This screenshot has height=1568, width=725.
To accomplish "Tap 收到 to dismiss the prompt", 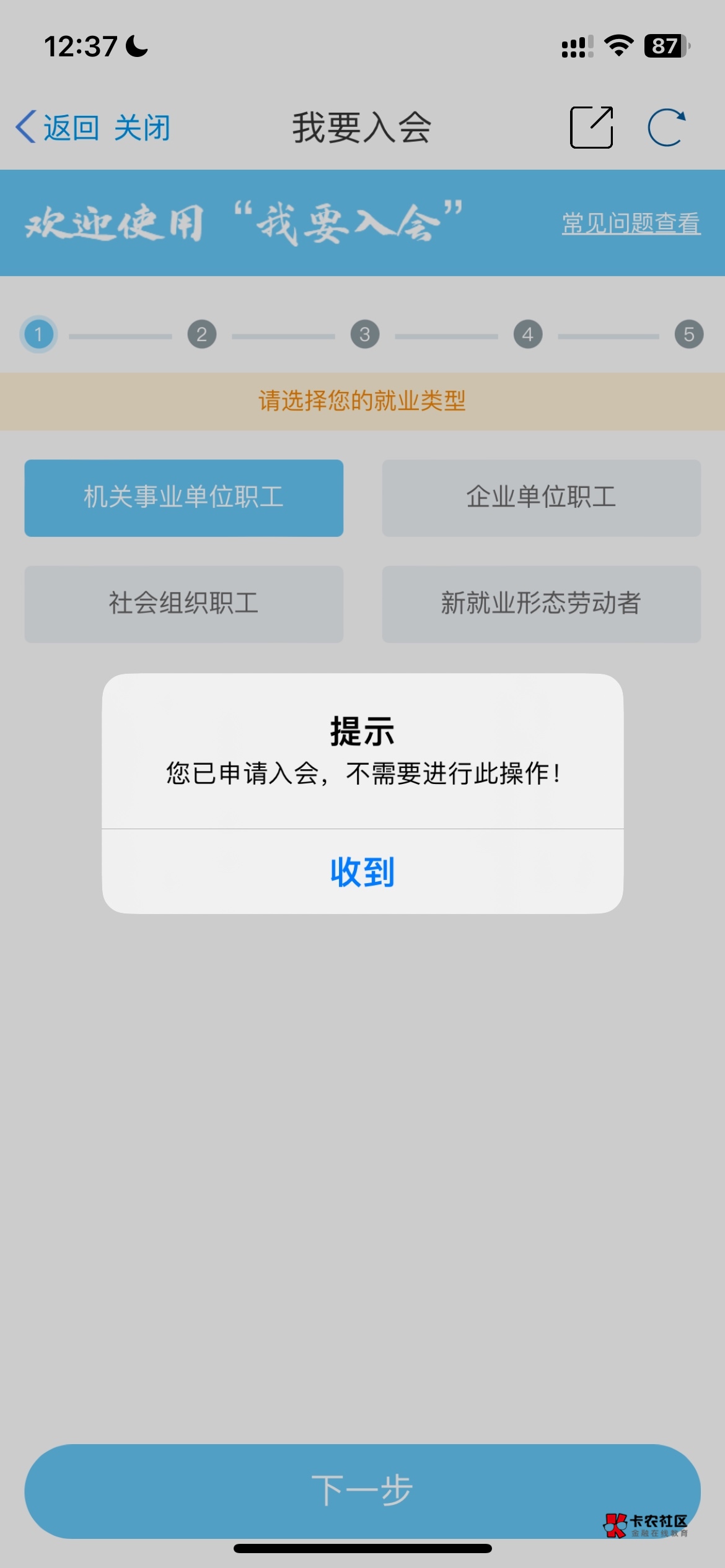I will 362,872.
